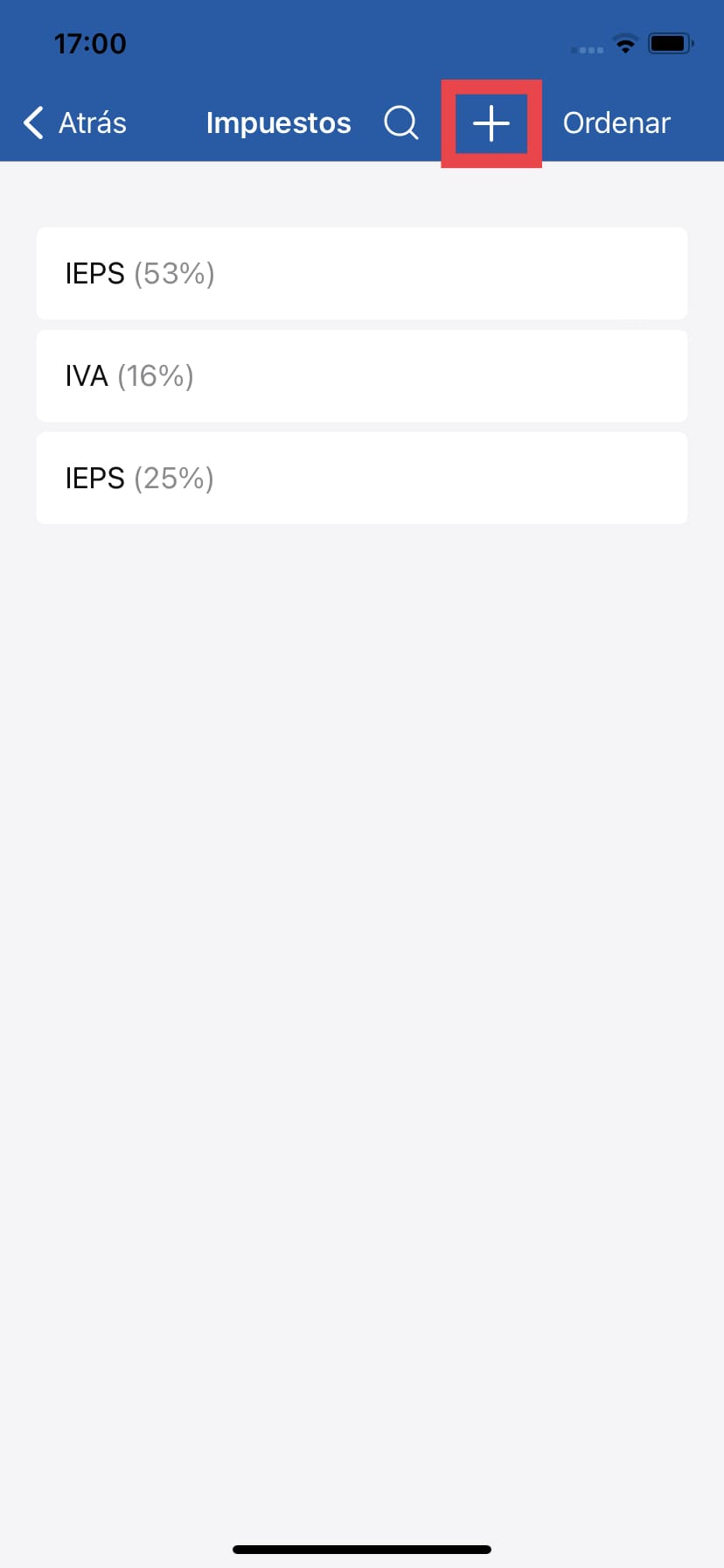
Task: Open the IEPS (25%) tax
Action: click(361, 479)
